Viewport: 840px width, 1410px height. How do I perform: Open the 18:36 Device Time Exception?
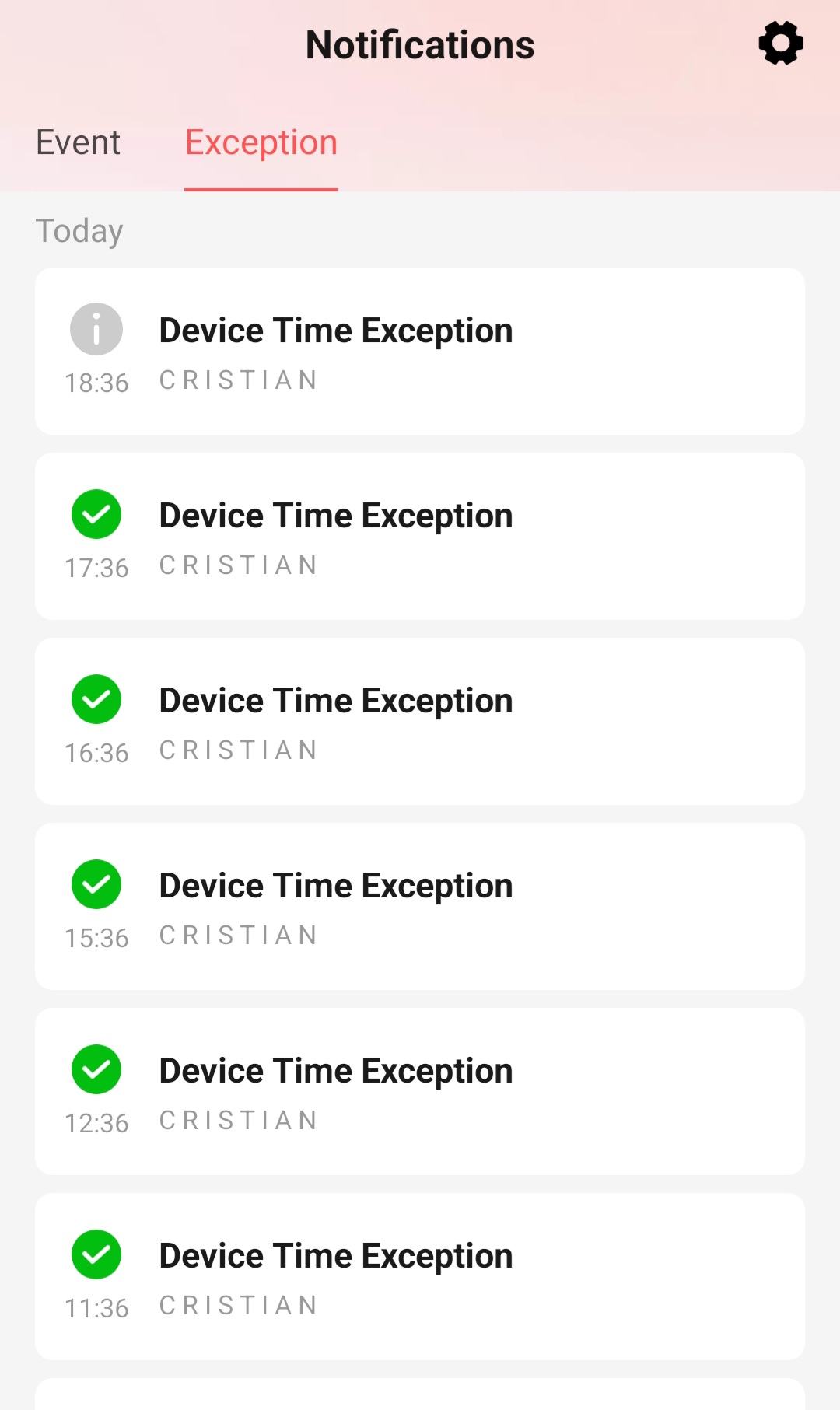[420, 351]
